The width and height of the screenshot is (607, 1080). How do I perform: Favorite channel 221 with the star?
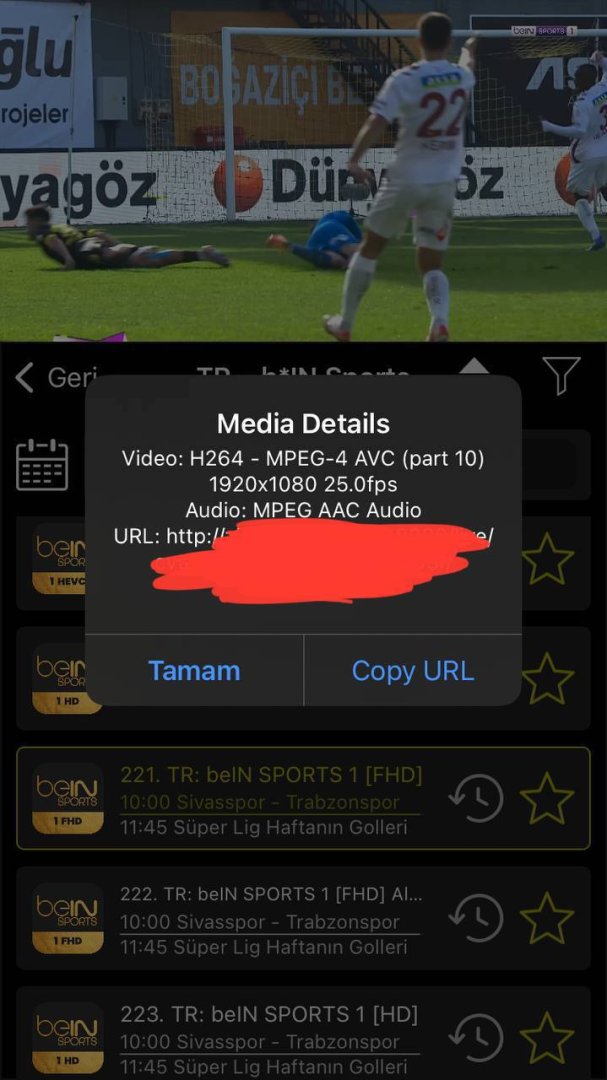[547, 799]
